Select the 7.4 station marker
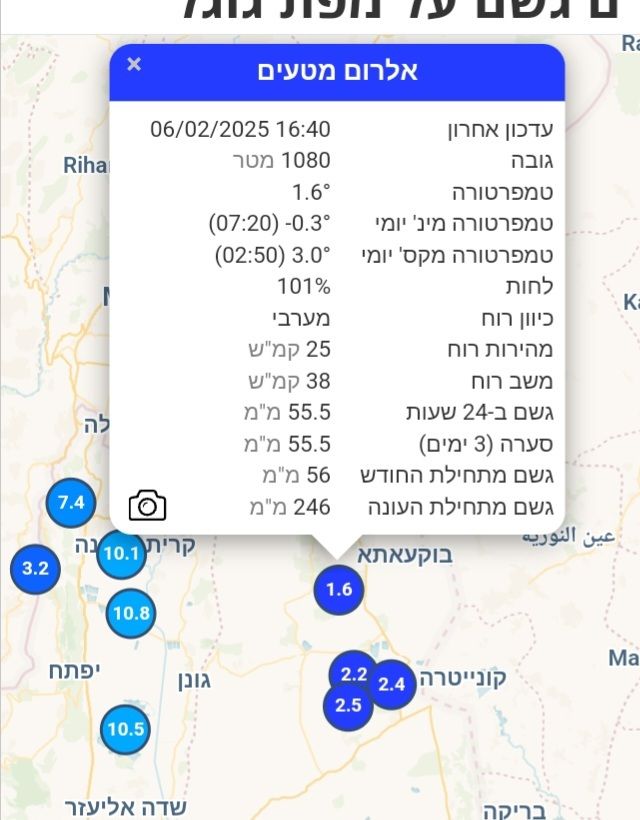The height and width of the screenshot is (820, 640). click(x=71, y=503)
